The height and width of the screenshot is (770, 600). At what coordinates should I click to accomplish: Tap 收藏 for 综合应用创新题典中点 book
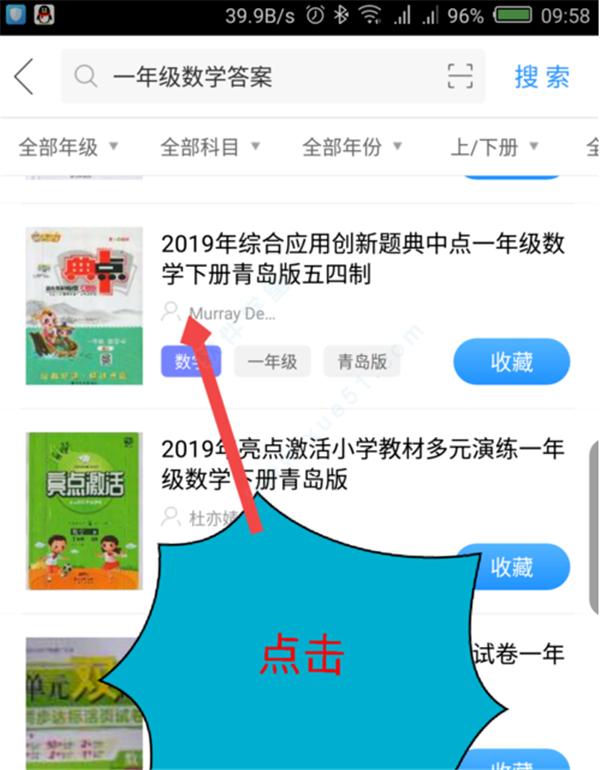point(511,362)
